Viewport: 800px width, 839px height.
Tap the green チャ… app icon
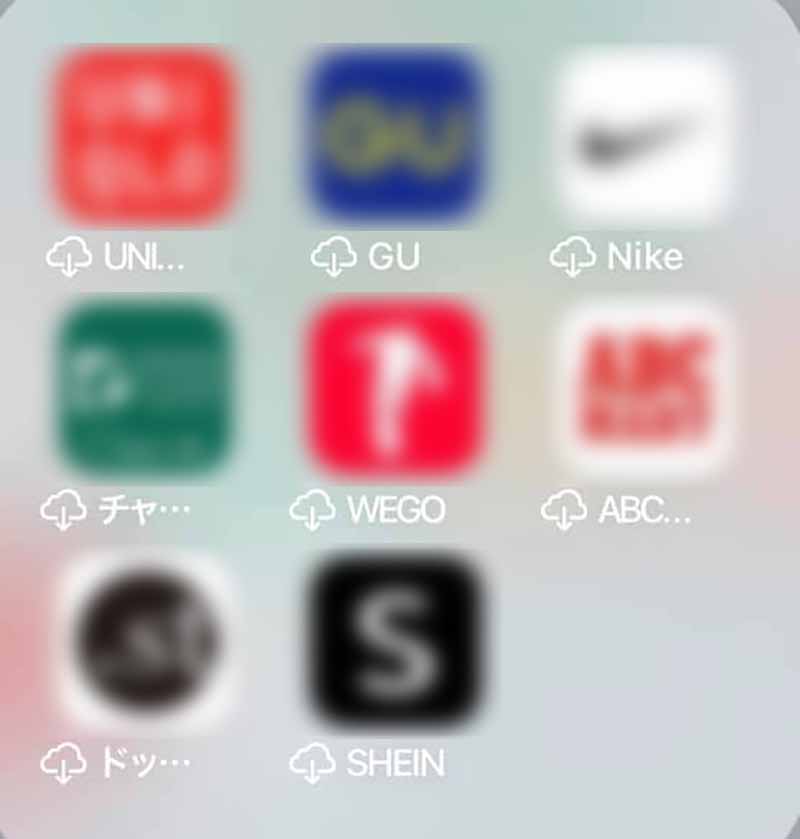pyautogui.click(x=145, y=388)
